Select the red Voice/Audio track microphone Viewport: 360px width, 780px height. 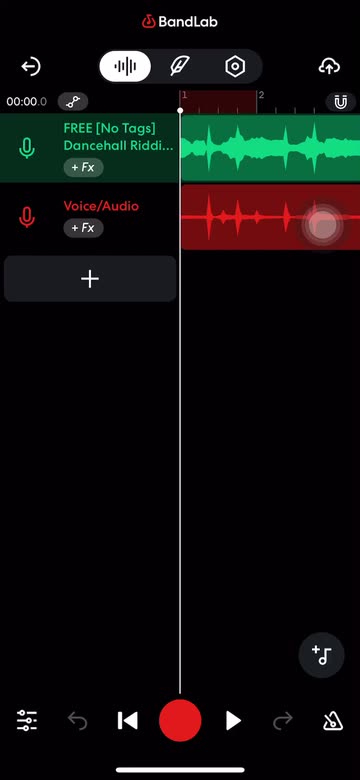pyautogui.click(x=27, y=217)
